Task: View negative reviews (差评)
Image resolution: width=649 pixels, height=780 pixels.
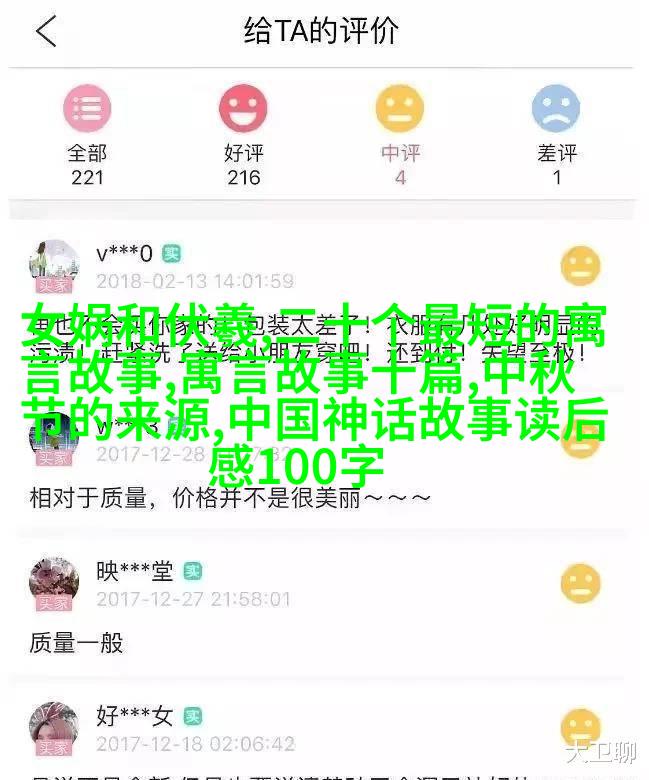Action: click(556, 133)
